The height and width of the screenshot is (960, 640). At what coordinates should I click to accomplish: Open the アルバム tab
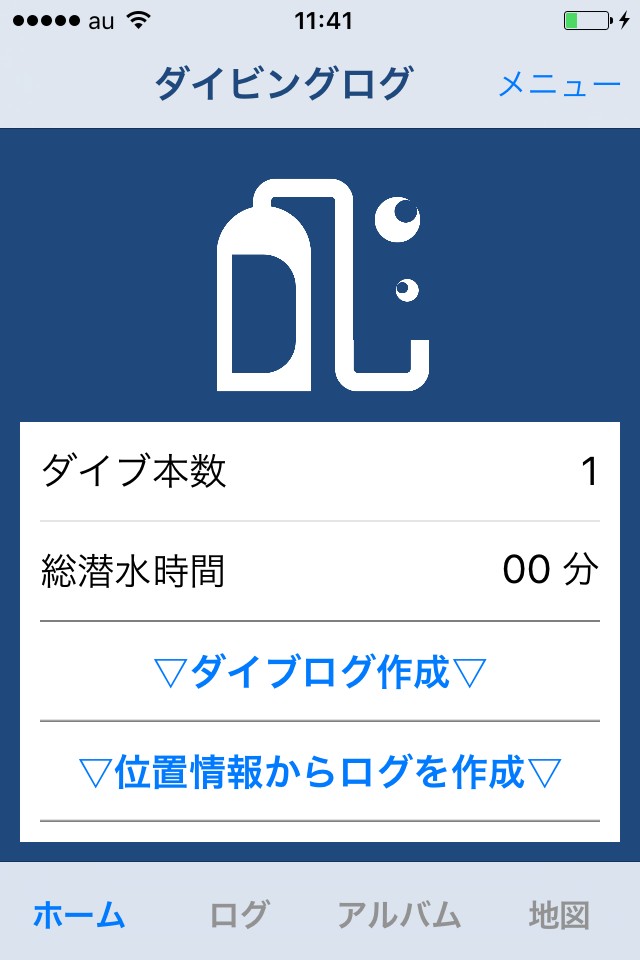(x=398, y=914)
